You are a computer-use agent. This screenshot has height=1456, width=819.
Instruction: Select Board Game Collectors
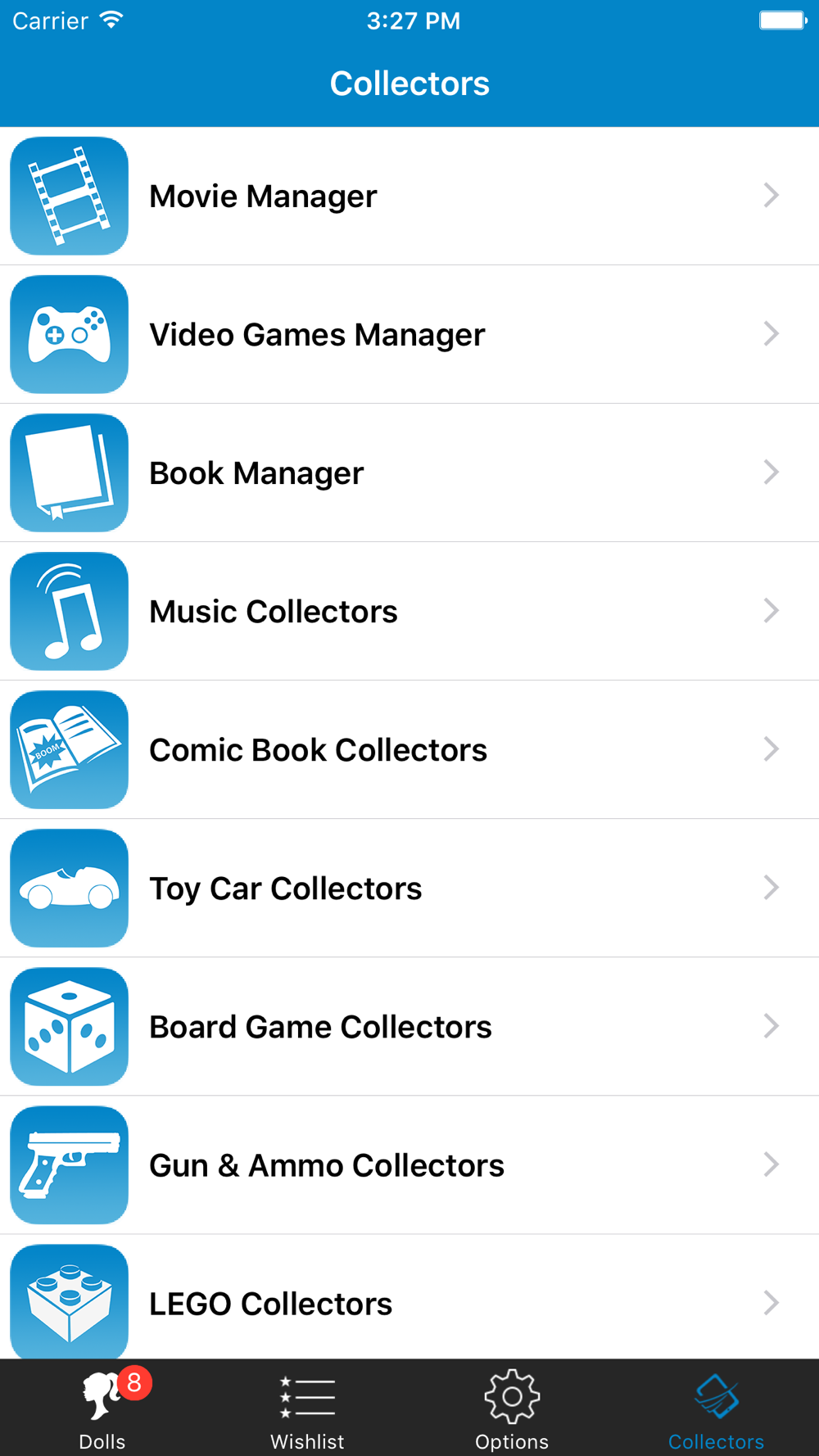pyautogui.click(x=409, y=1026)
